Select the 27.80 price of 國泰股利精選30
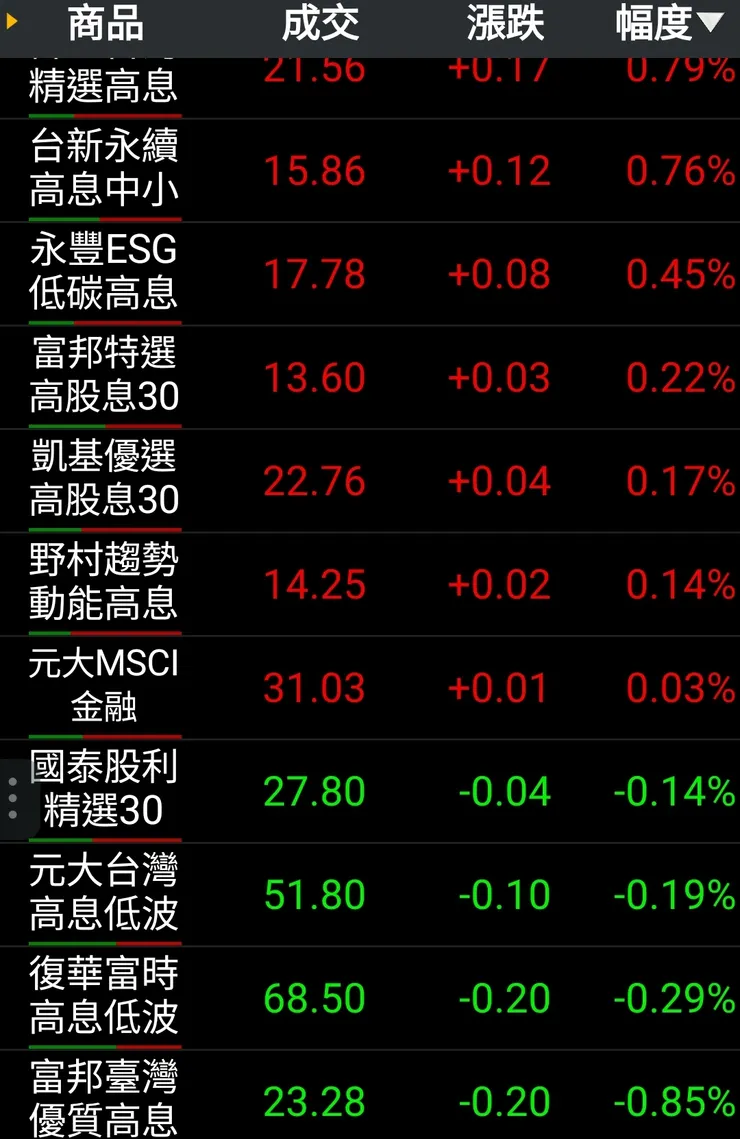This screenshot has height=1139, width=740. (315, 791)
